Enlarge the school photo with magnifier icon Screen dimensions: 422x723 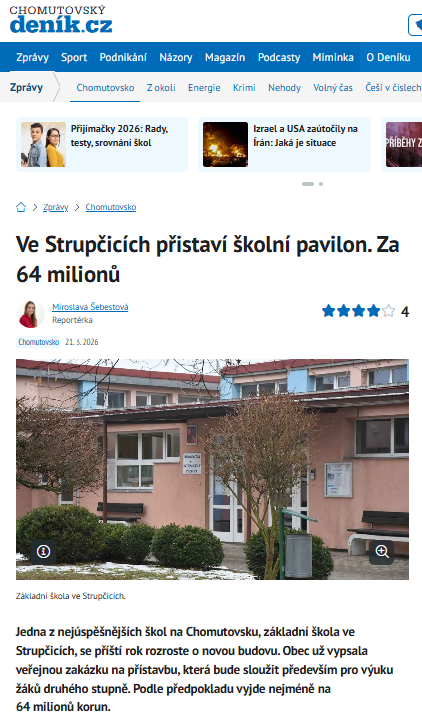coord(382,551)
